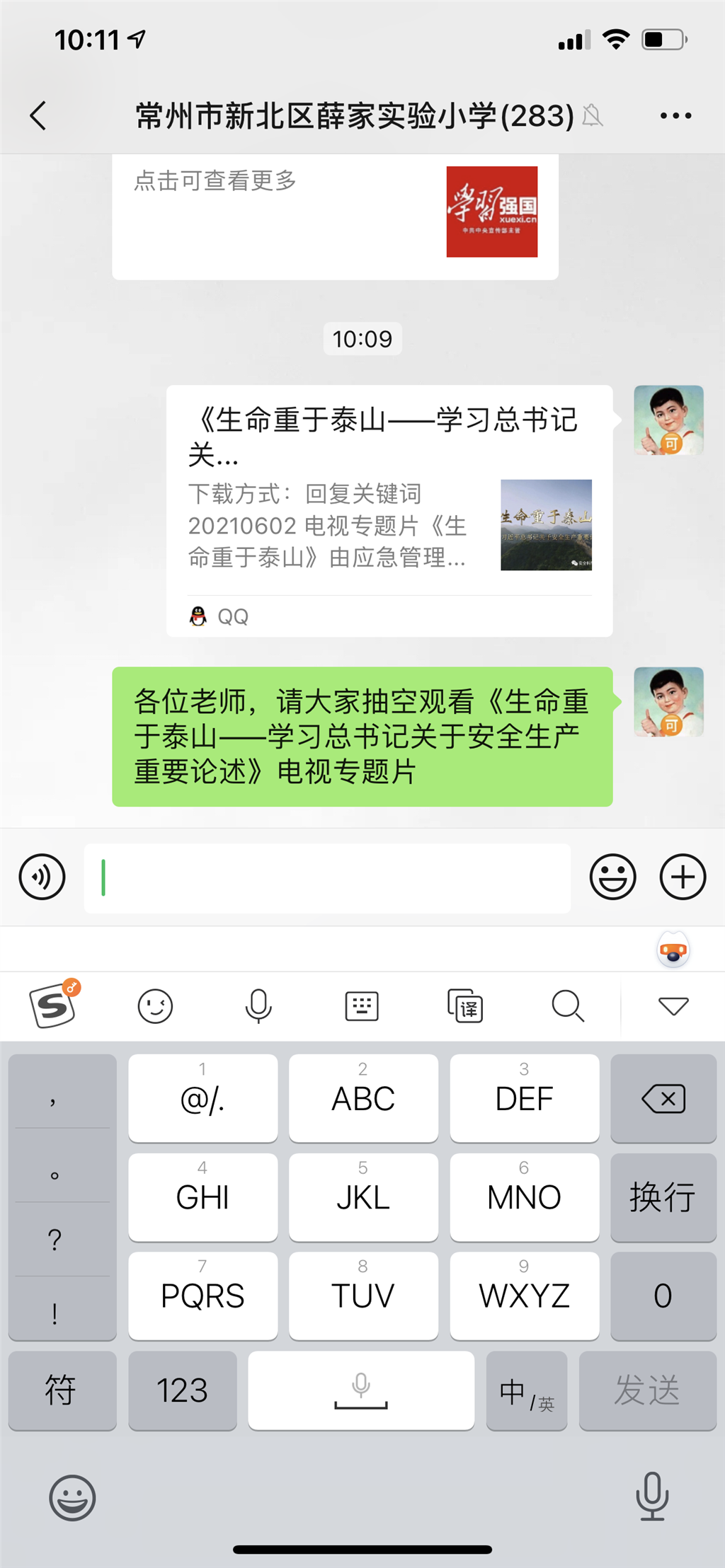Open the 学习强国 shared card
This screenshot has height=1568, width=725.
(335, 216)
